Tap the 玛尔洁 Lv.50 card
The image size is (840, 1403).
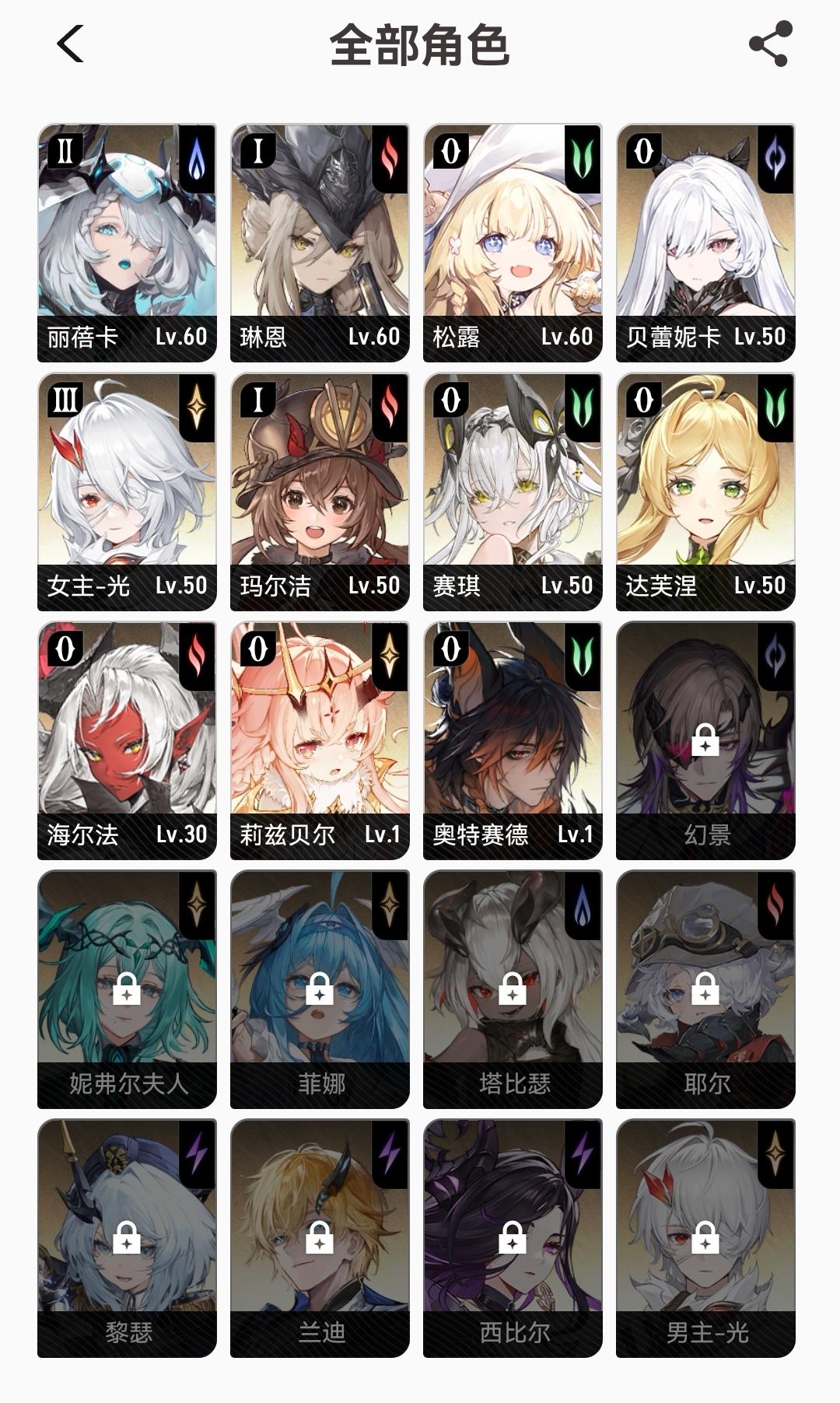(320, 492)
